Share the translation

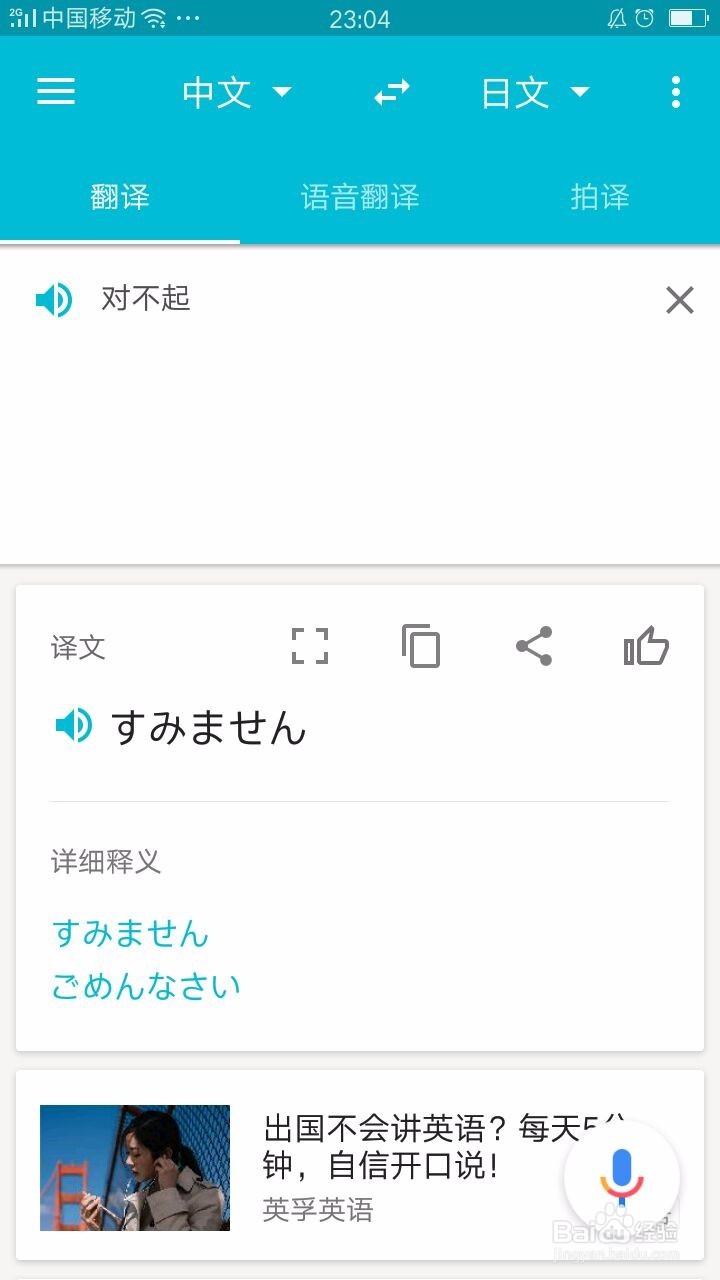(x=533, y=646)
